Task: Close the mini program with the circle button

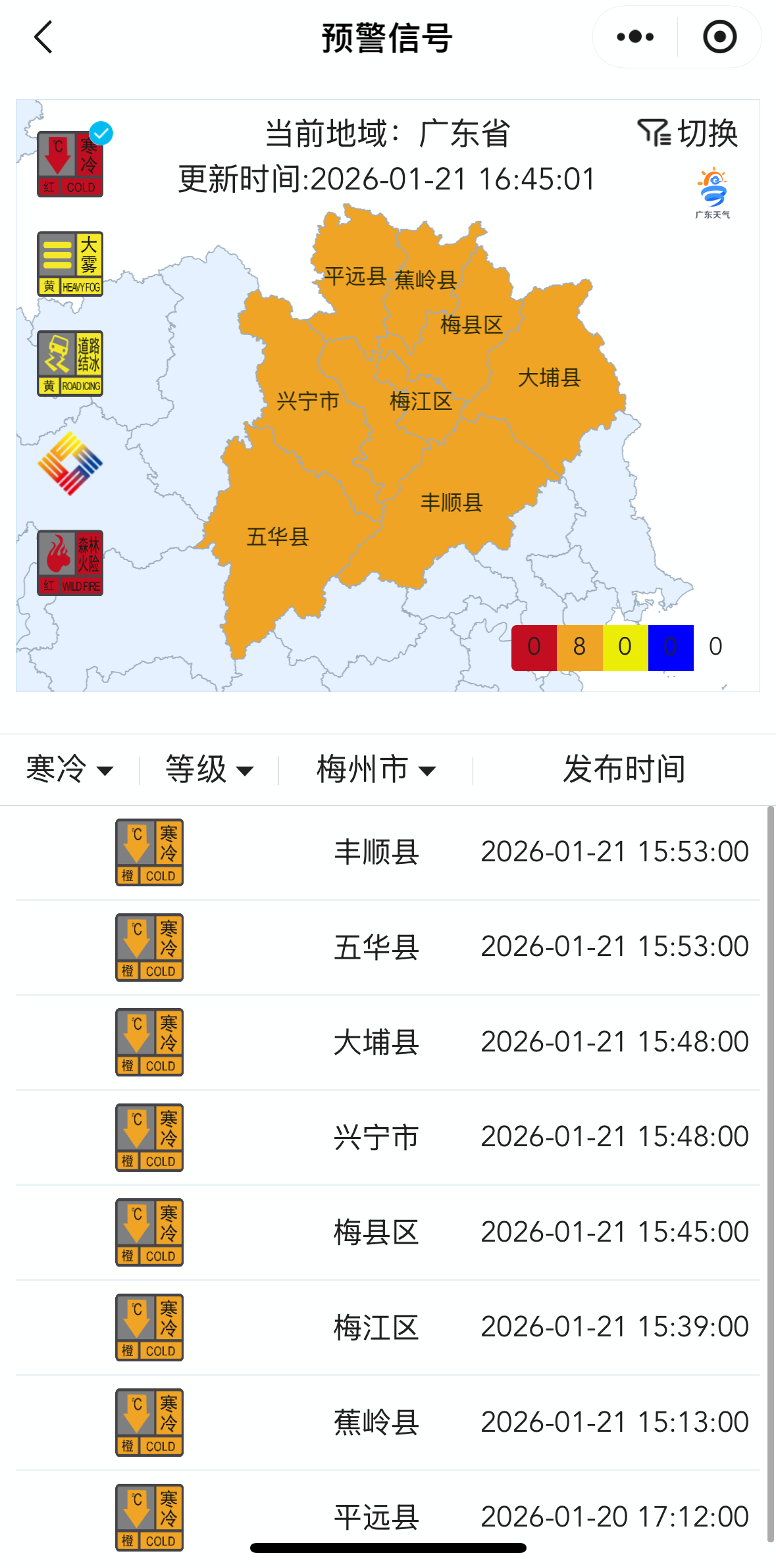Action: (719, 37)
